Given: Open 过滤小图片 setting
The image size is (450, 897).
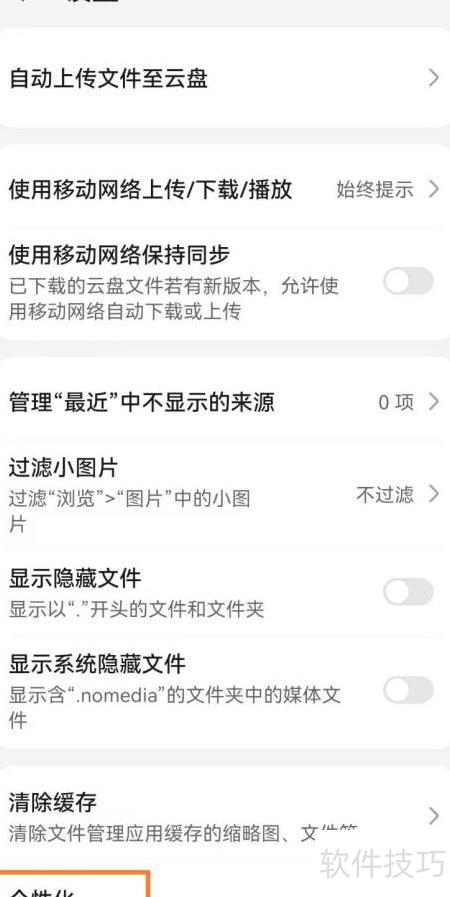Looking at the screenshot, I should point(225,494).
